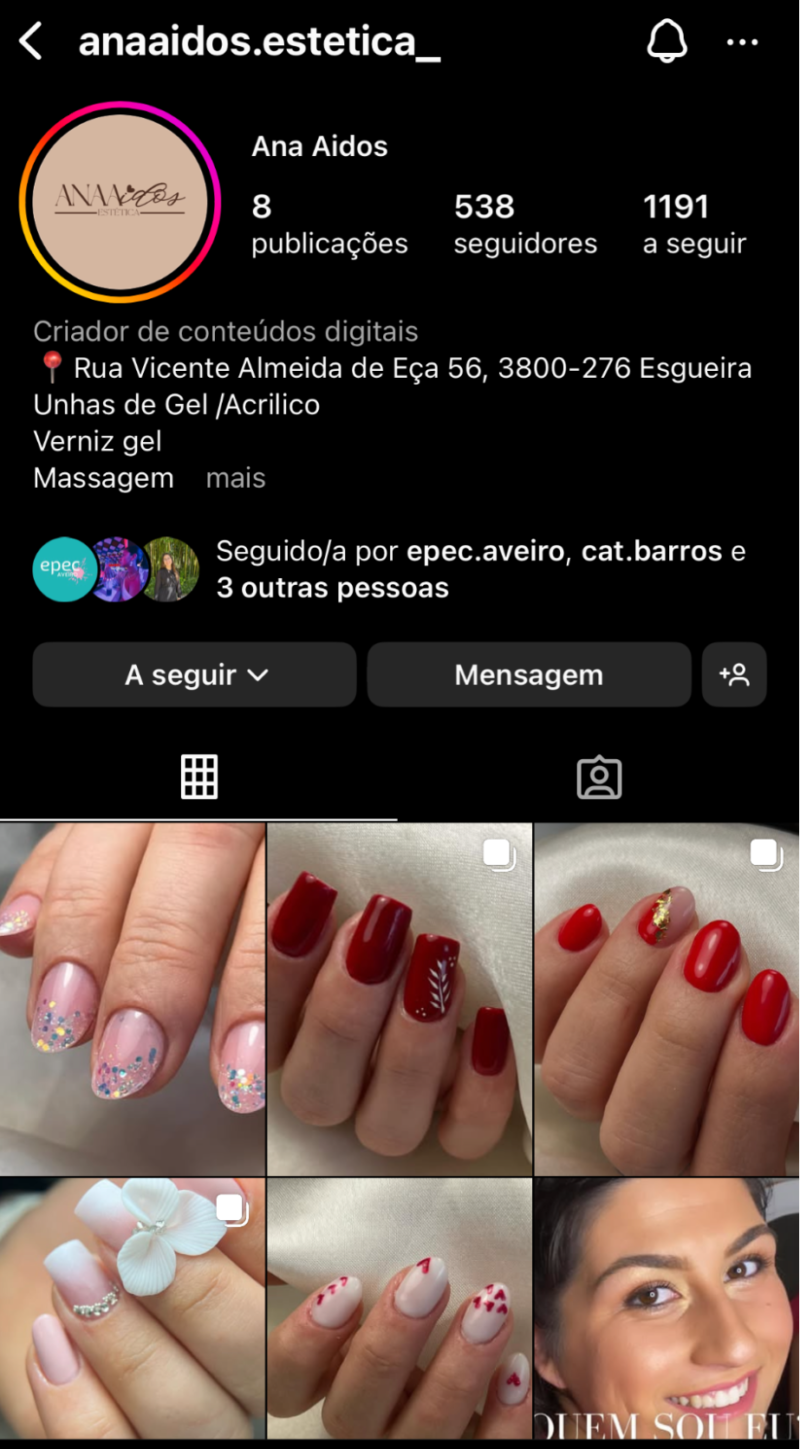View mutual followers epec.aveiro and cat.barros
This screenshot has width=800, height=1449.
coord(480,569)
